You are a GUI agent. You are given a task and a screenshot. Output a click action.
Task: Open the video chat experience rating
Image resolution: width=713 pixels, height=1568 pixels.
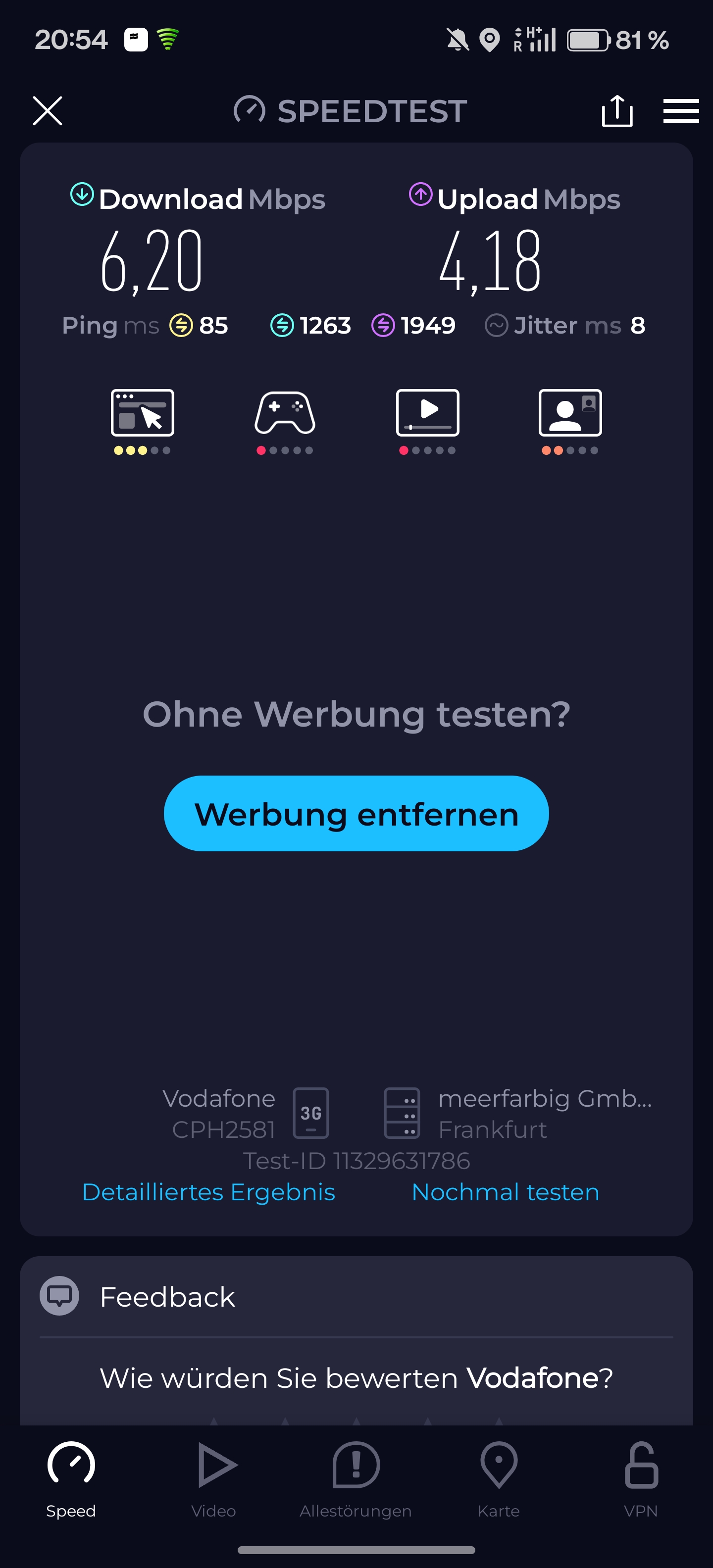[x=570, y=420]
